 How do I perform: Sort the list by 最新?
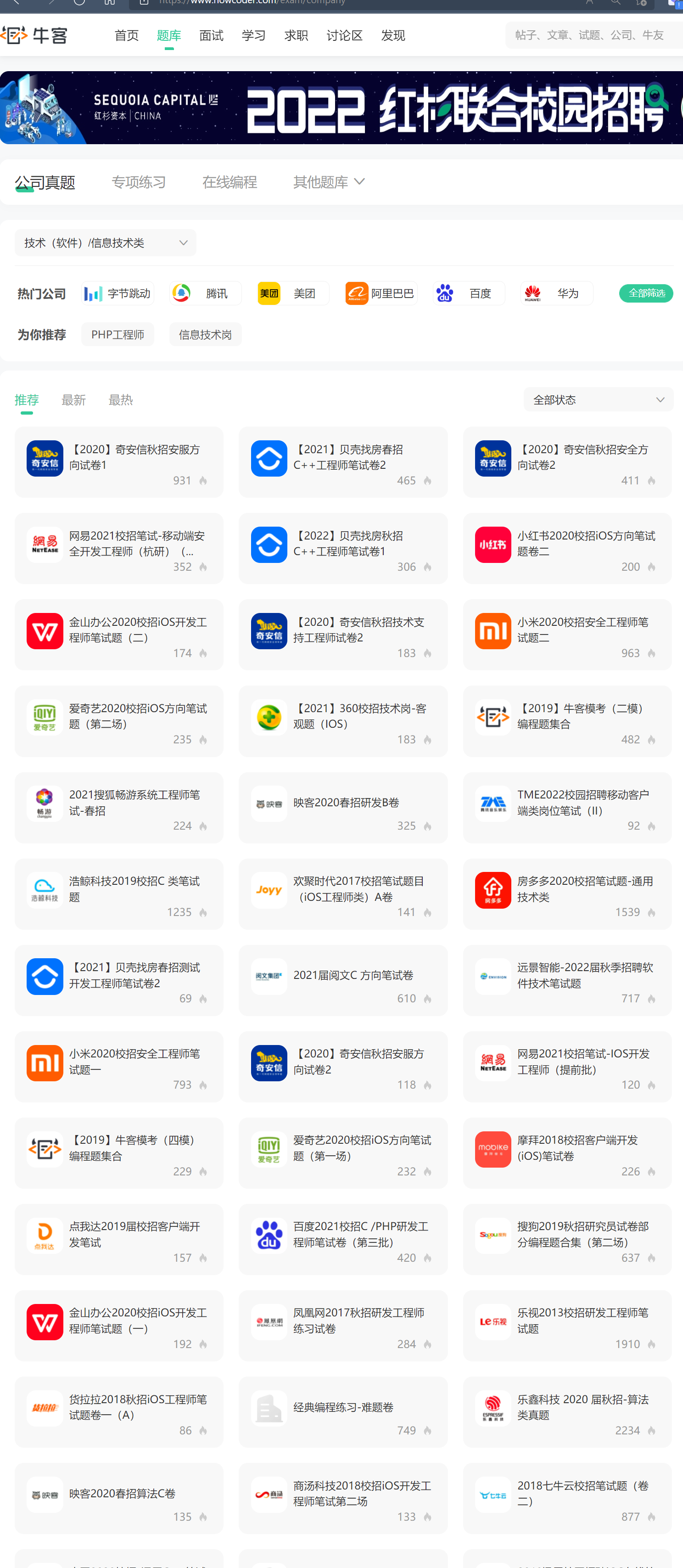[73, 400]
